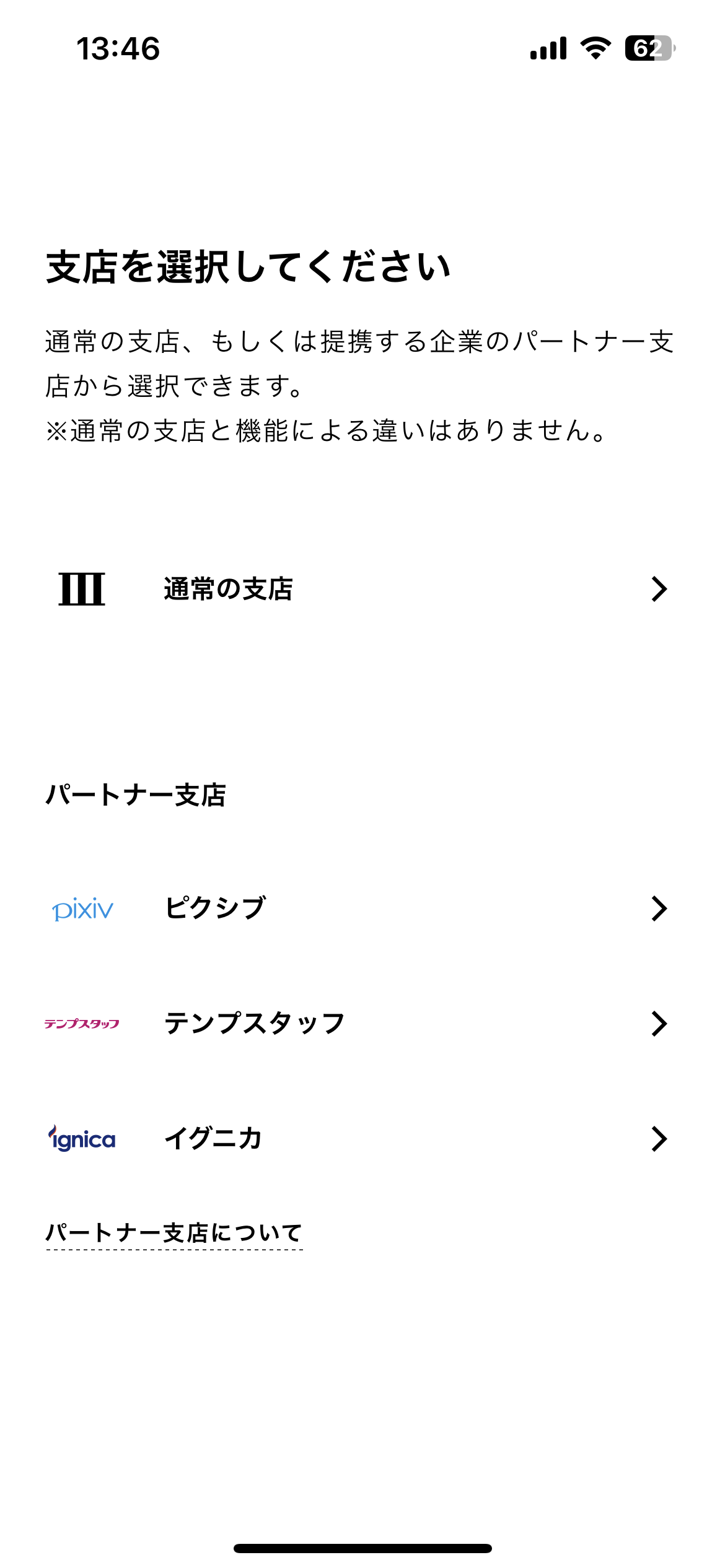Open the テンプスタッフ partner branch
Screen dimensions: 725x1568
[x=362, y=1024]
